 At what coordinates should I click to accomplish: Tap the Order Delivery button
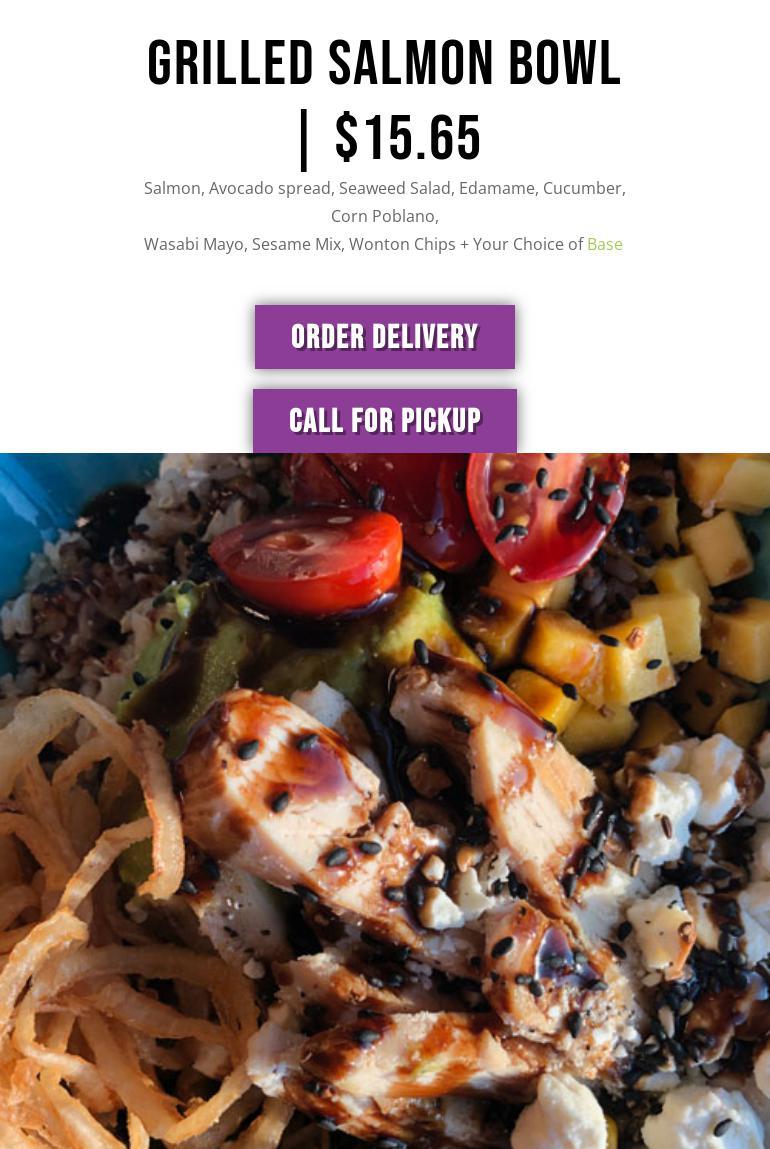(x=384, y=337)
